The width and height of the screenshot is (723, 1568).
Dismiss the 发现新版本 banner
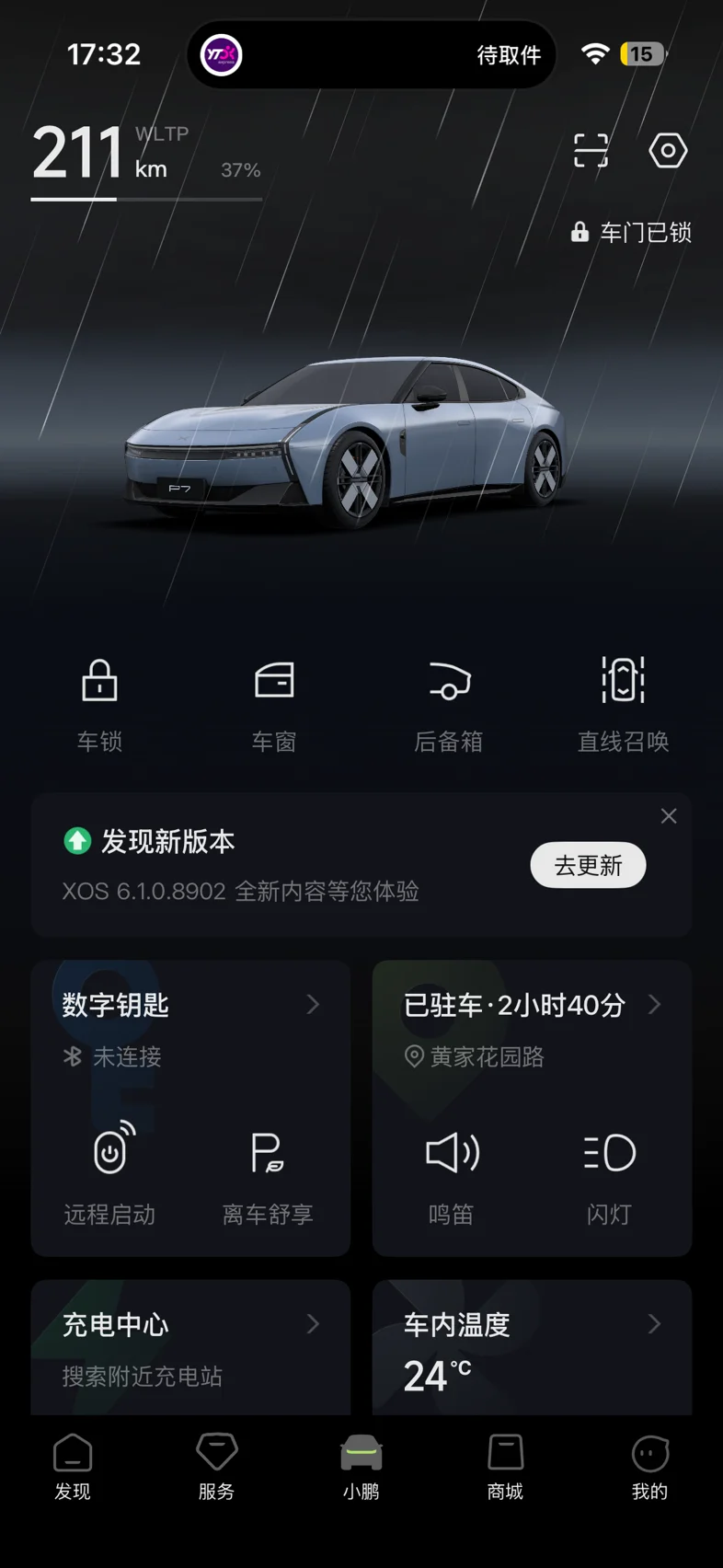point(669,816)
